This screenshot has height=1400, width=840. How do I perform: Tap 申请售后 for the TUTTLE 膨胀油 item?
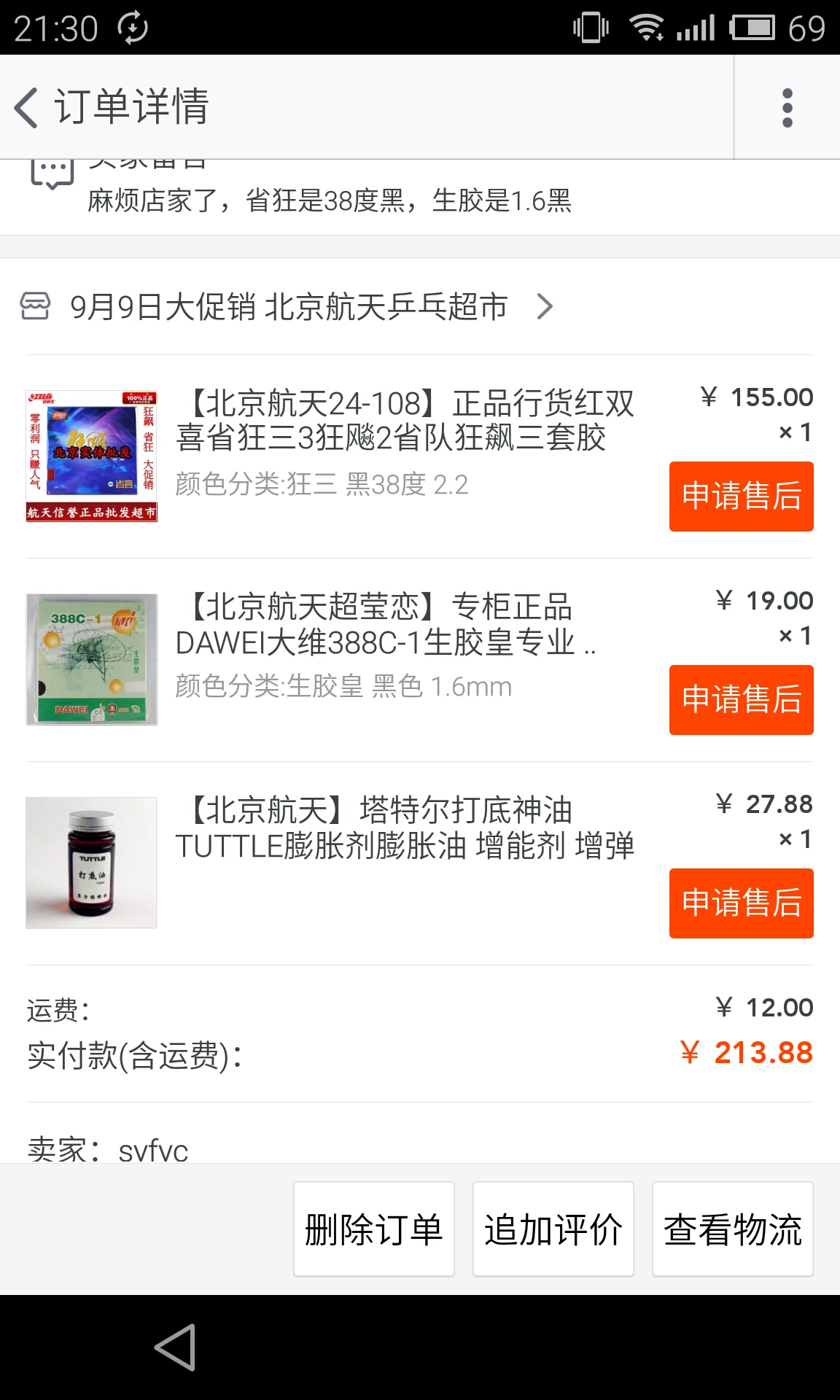(x=741, y=903)
